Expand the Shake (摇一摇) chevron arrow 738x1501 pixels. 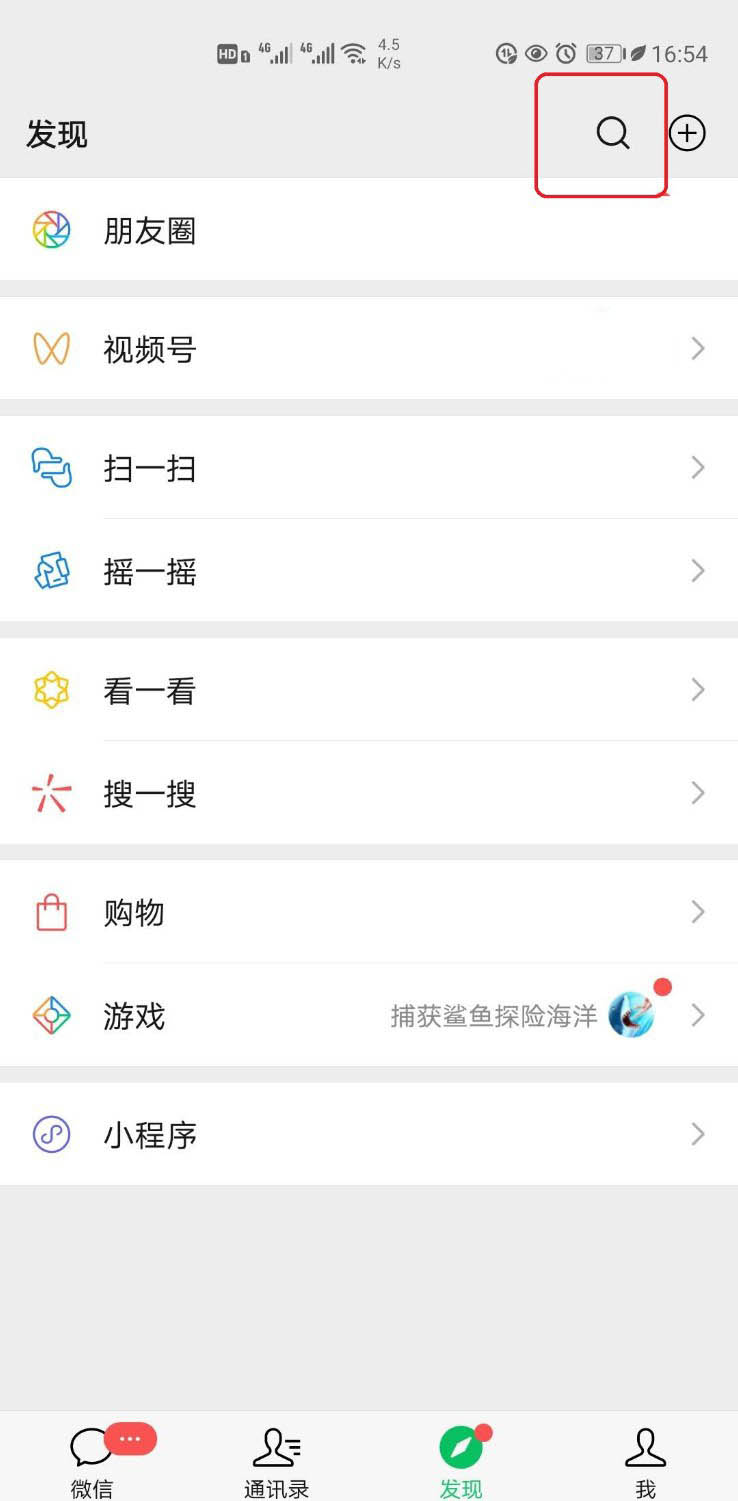[698, 570]
